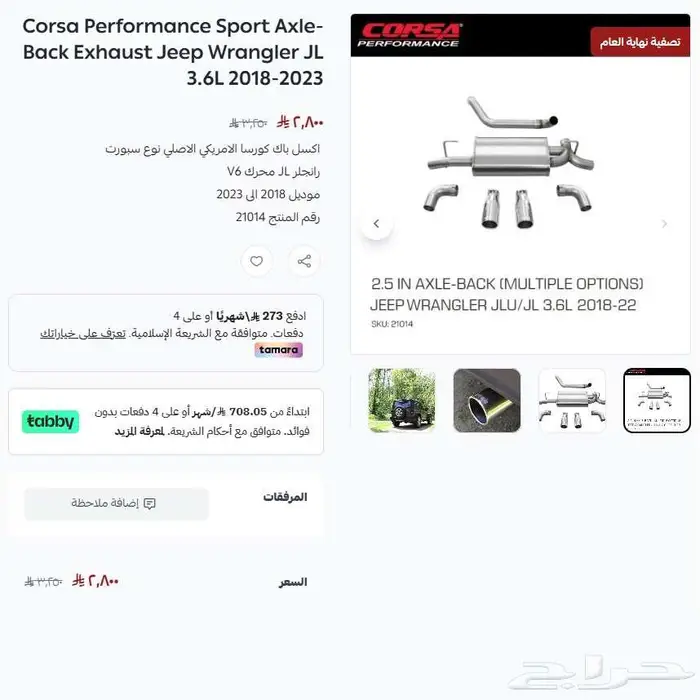Open the exhaust tip close-up thumbnail
This screenshot has width=700, height=700.
pos(487,400)
